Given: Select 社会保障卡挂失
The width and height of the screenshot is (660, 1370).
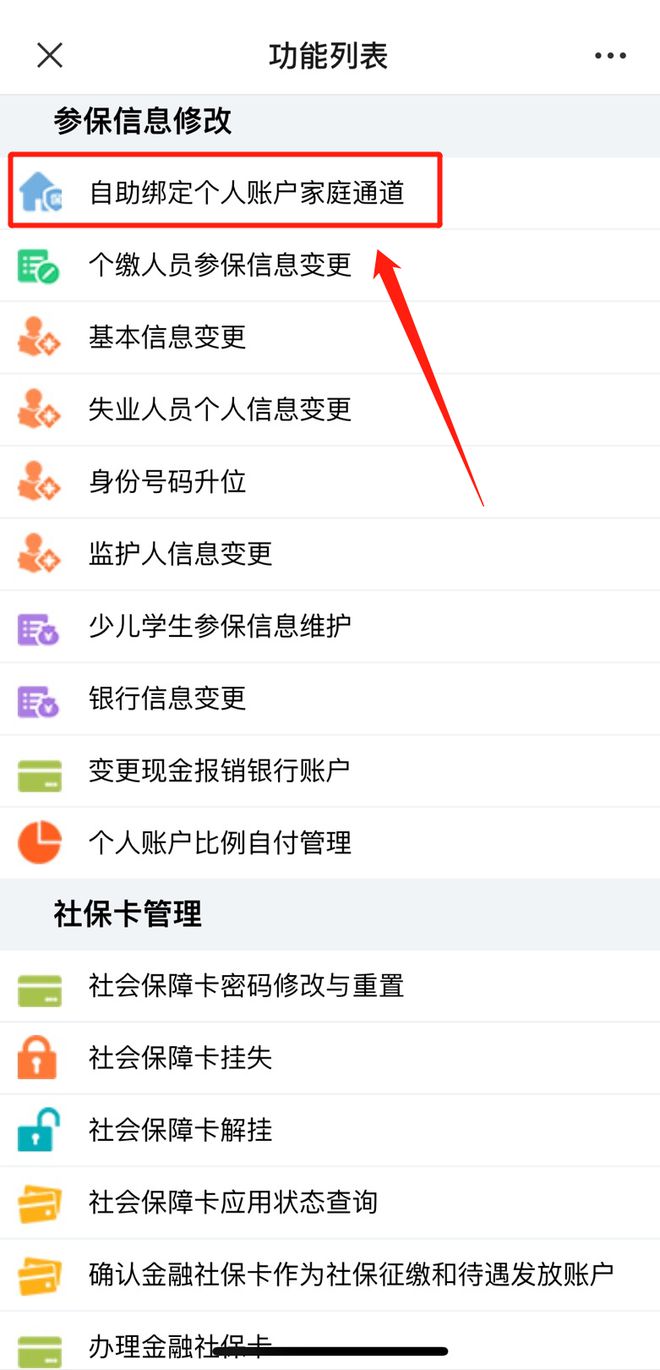Looking at the screenshot, I should [180, 1058].
